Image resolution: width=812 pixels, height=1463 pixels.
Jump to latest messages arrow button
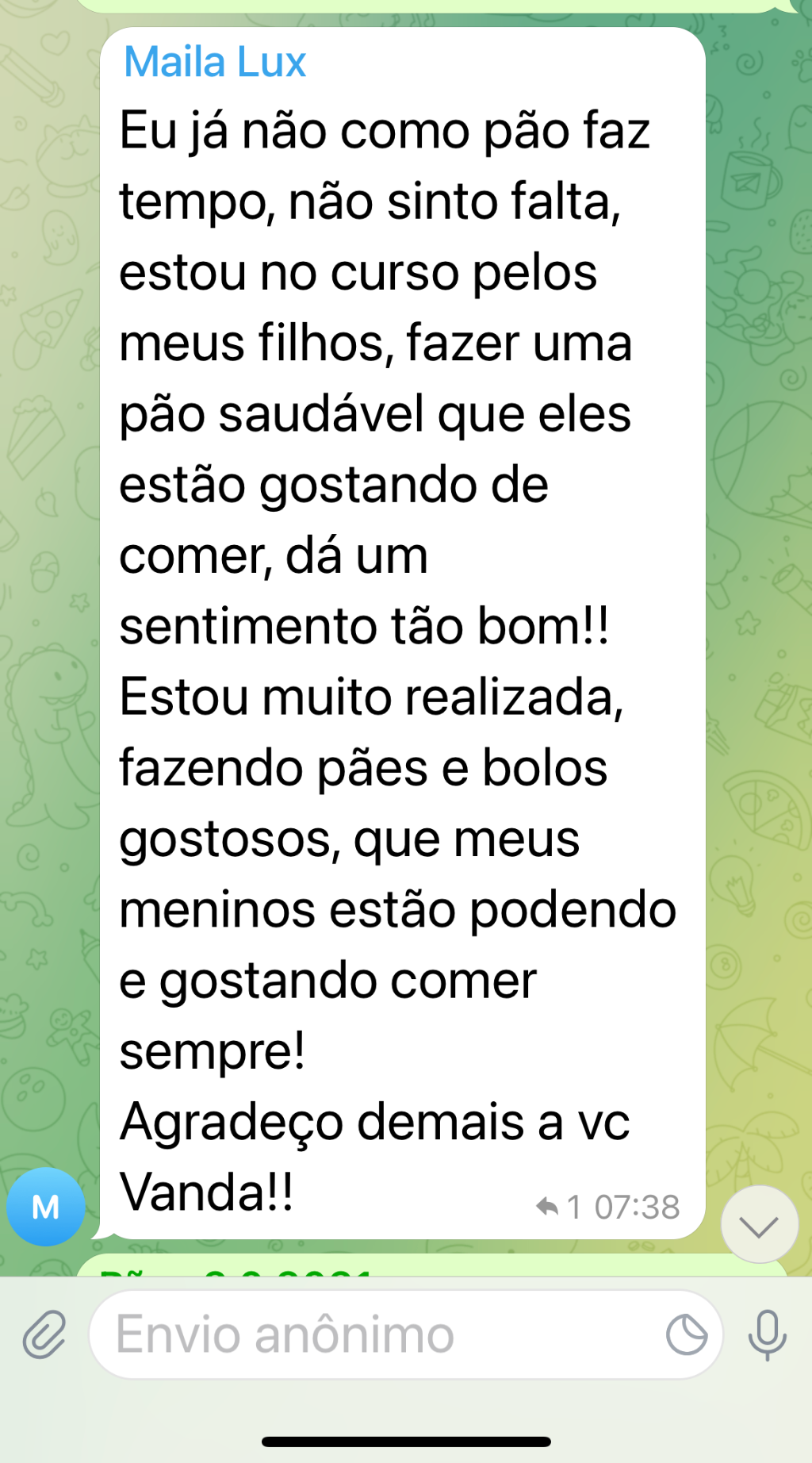tap(759, 1225)
